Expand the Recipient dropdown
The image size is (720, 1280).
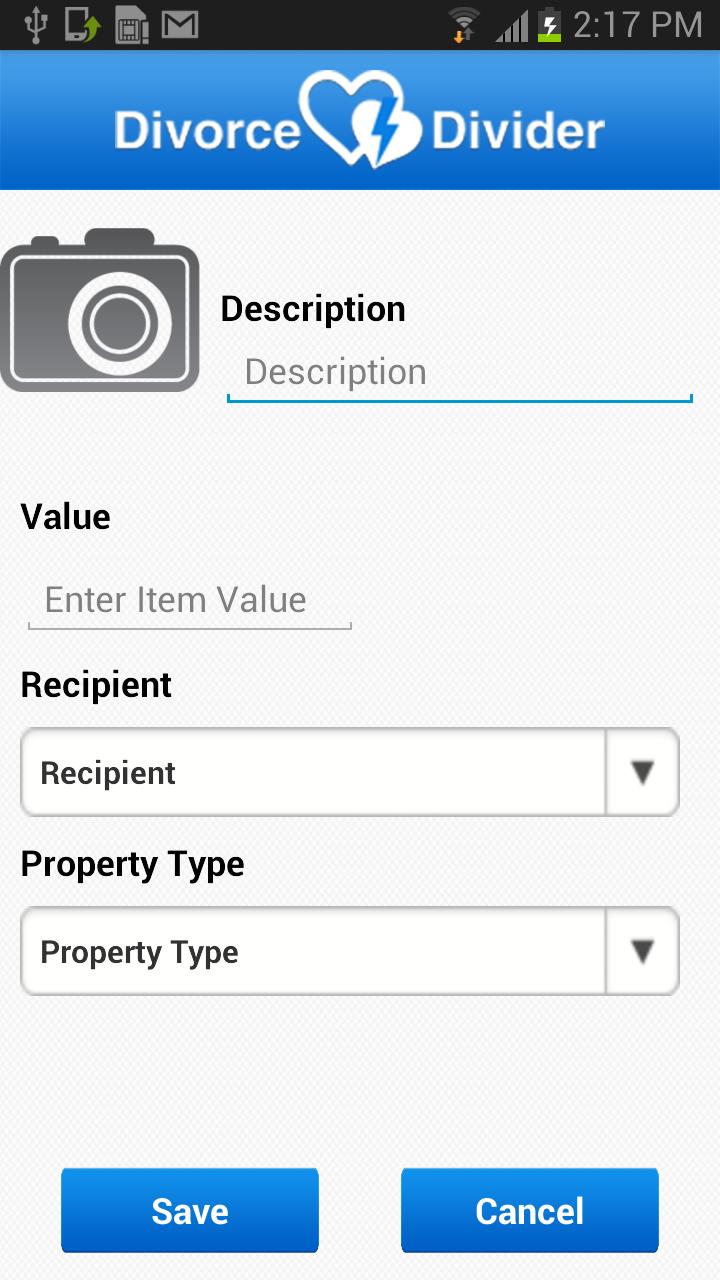[349, 772]
